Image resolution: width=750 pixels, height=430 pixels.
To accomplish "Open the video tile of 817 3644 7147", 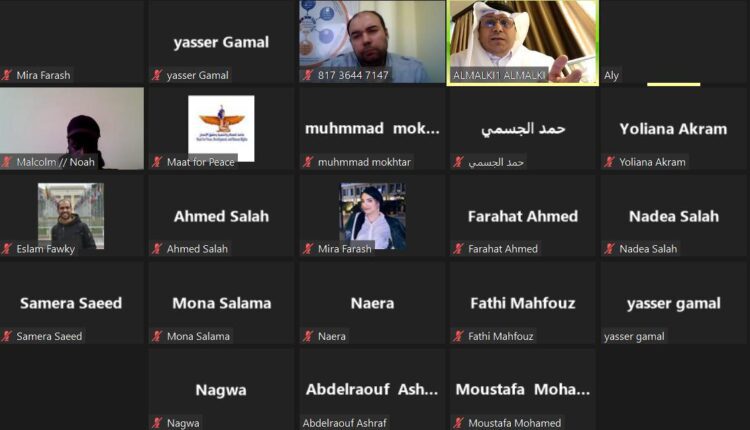I will click(x=372, y=42).
